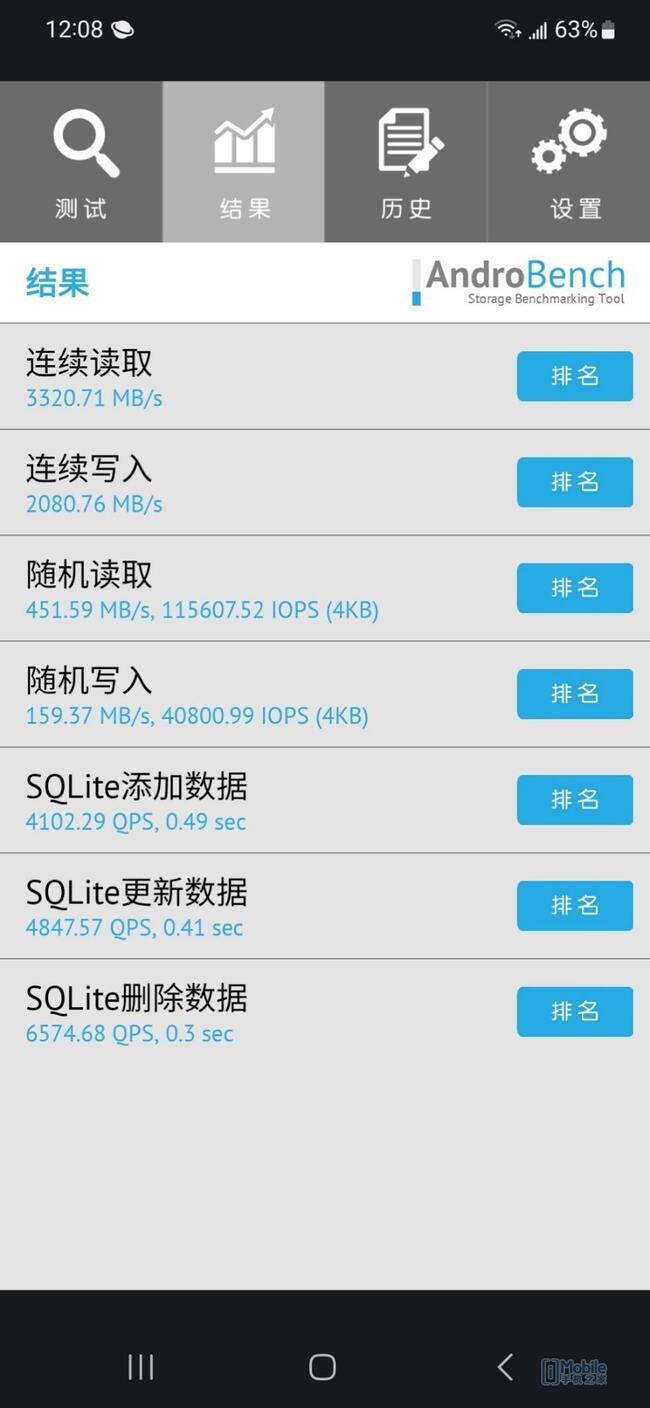
Task: Open the 历史 tab
Action: 406,162
